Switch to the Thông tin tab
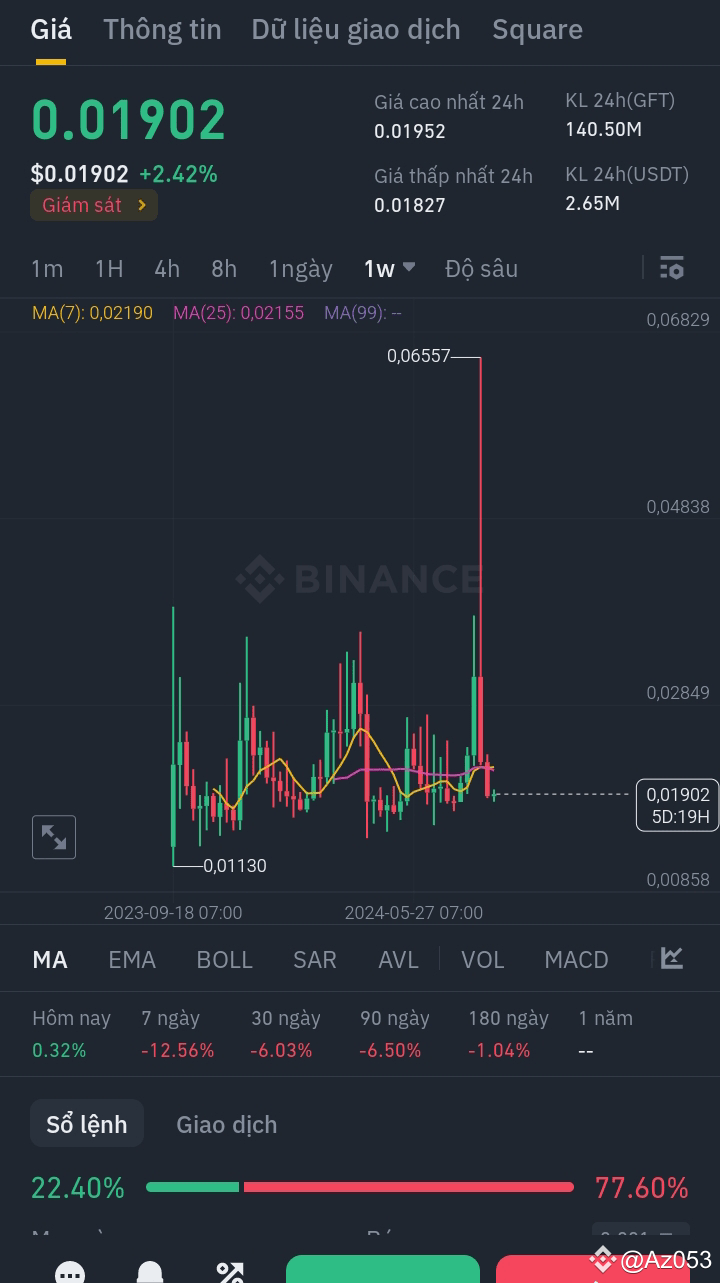 [x=162, y=29]
